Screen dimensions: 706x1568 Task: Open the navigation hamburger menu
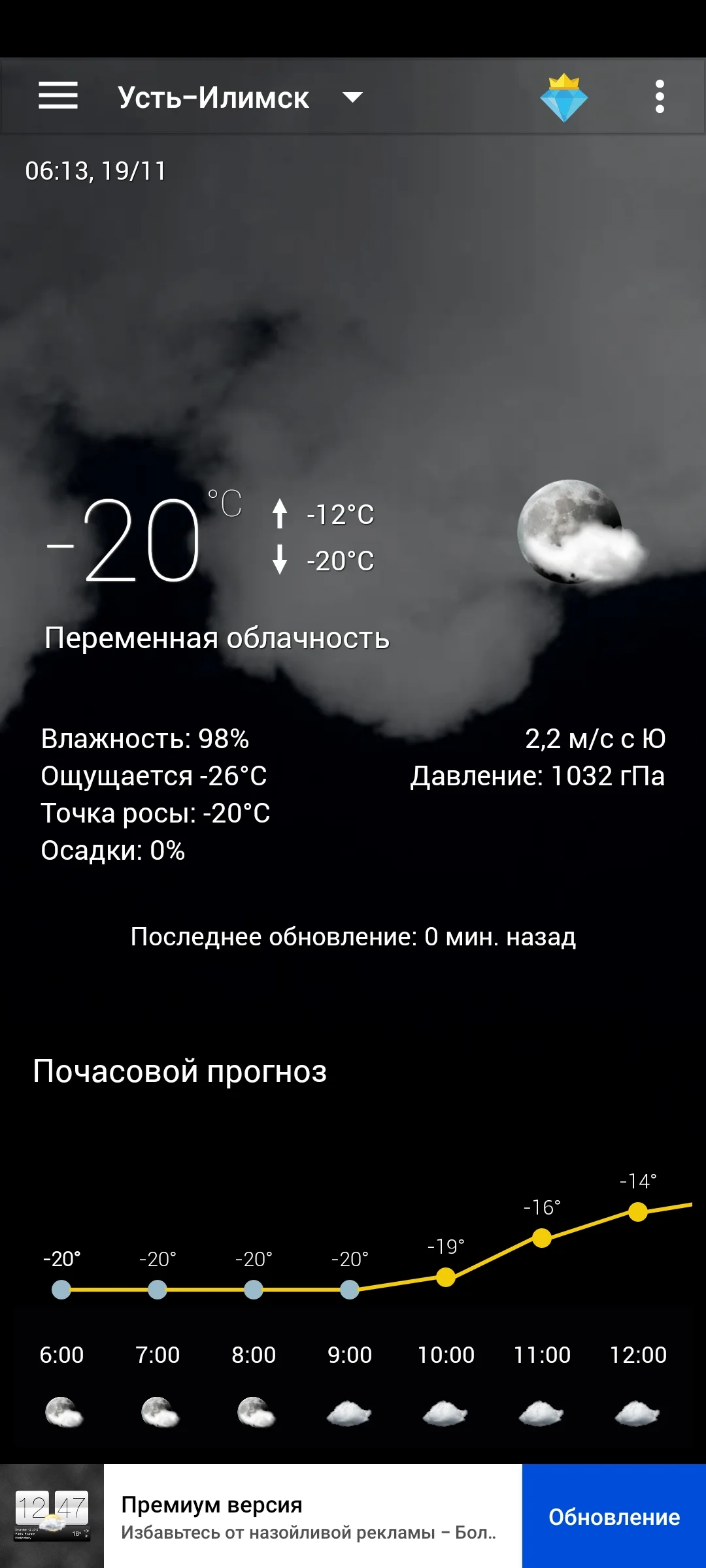click(x=58, y=95)
